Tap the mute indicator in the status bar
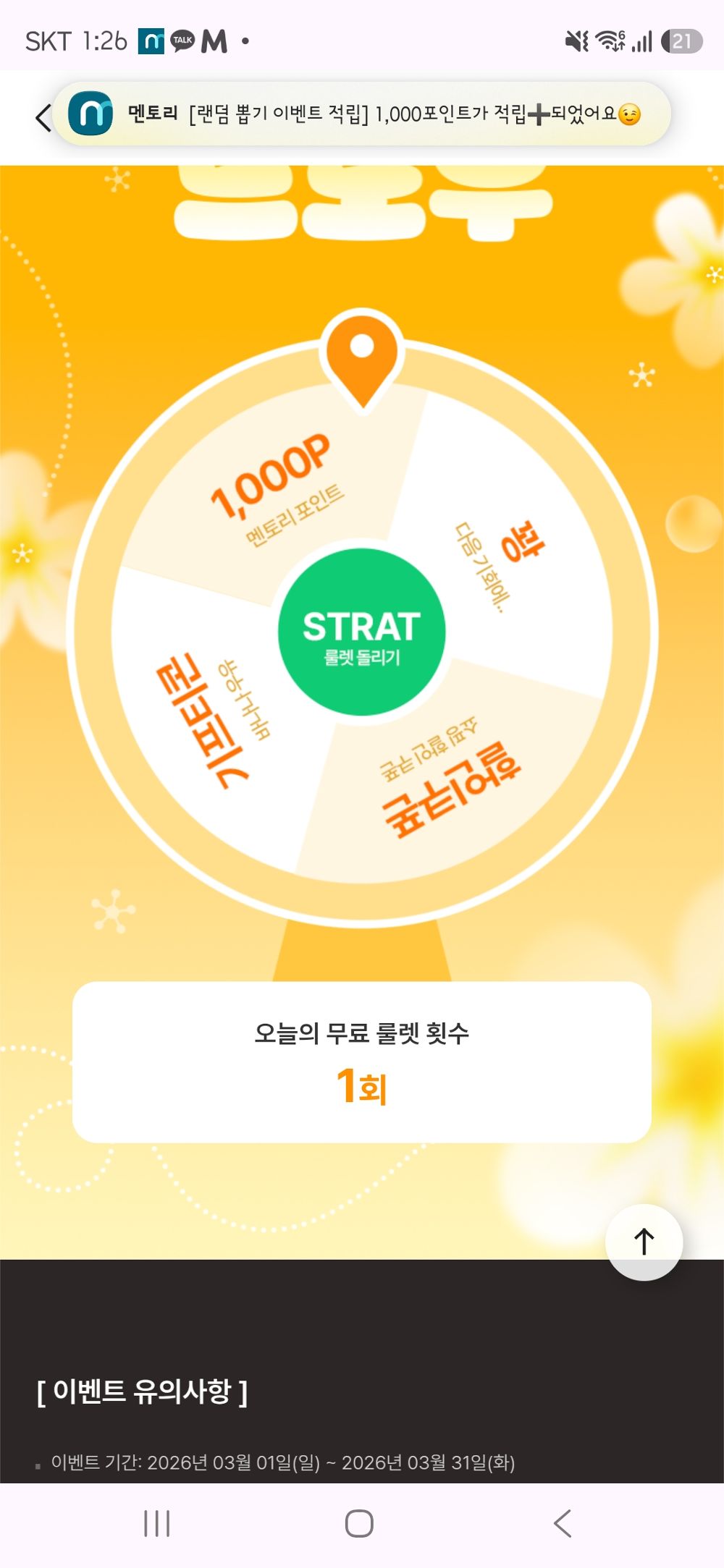The height and width of the screenshot is (1568, 724). (574, 41)
